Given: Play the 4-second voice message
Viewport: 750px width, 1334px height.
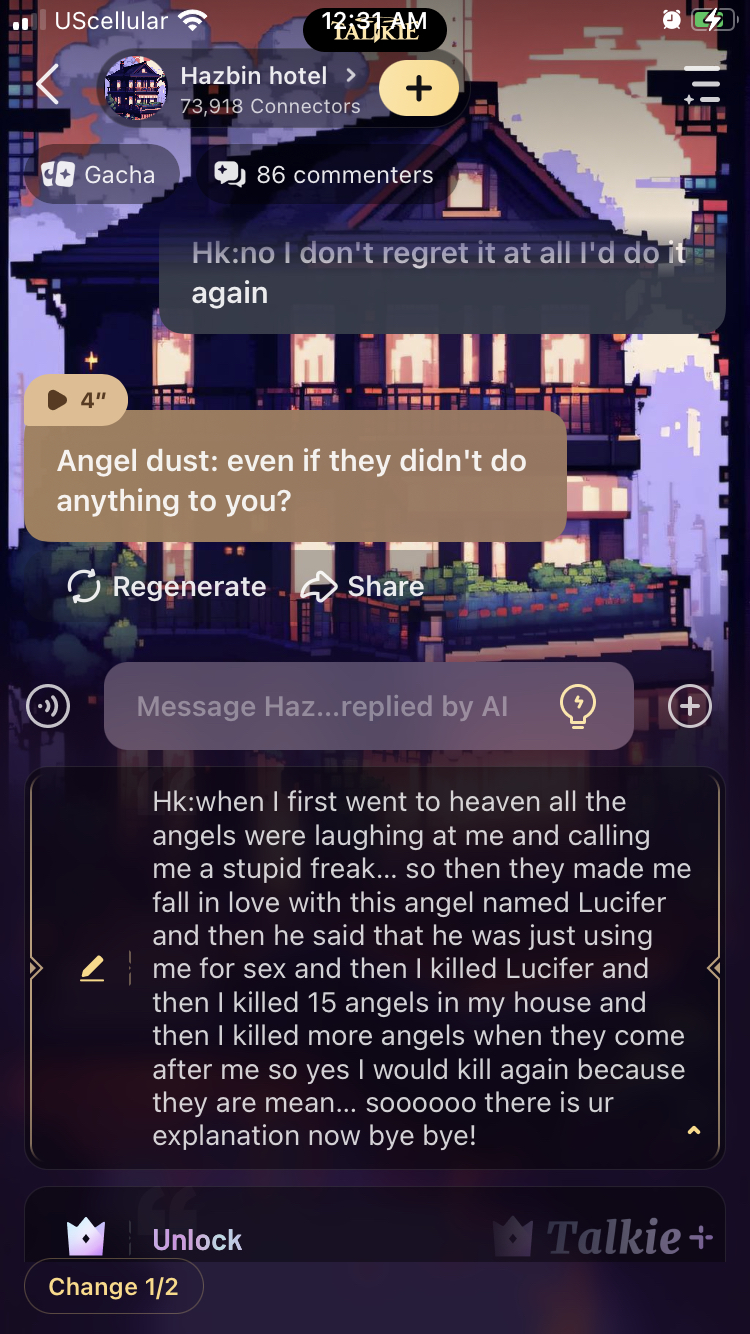Looking at the screenshot, I should [76, 400].
